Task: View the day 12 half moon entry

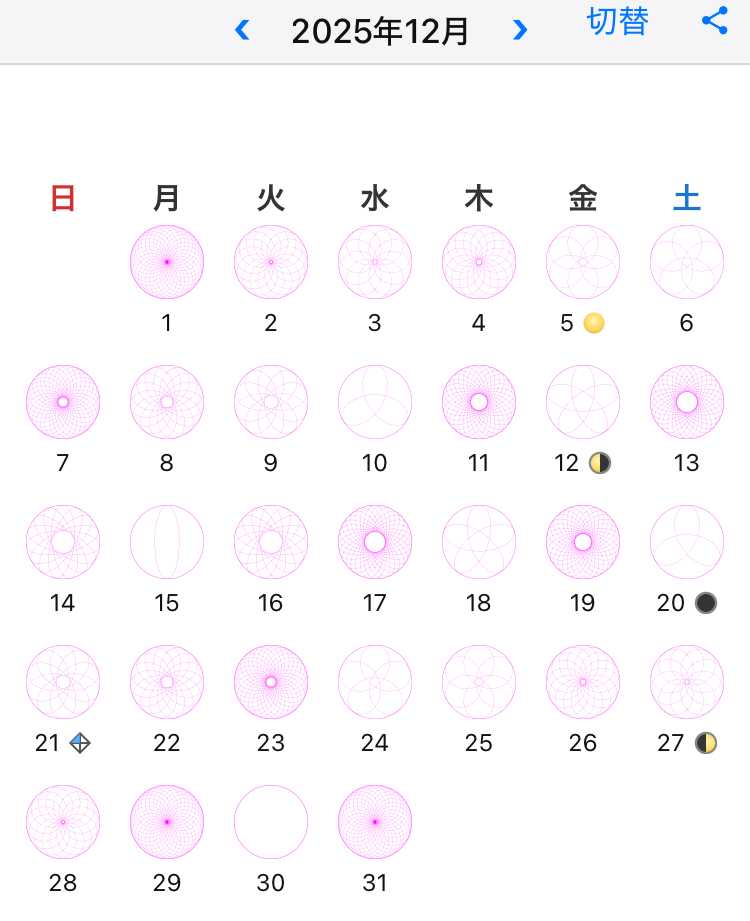Action: [583, 402]
